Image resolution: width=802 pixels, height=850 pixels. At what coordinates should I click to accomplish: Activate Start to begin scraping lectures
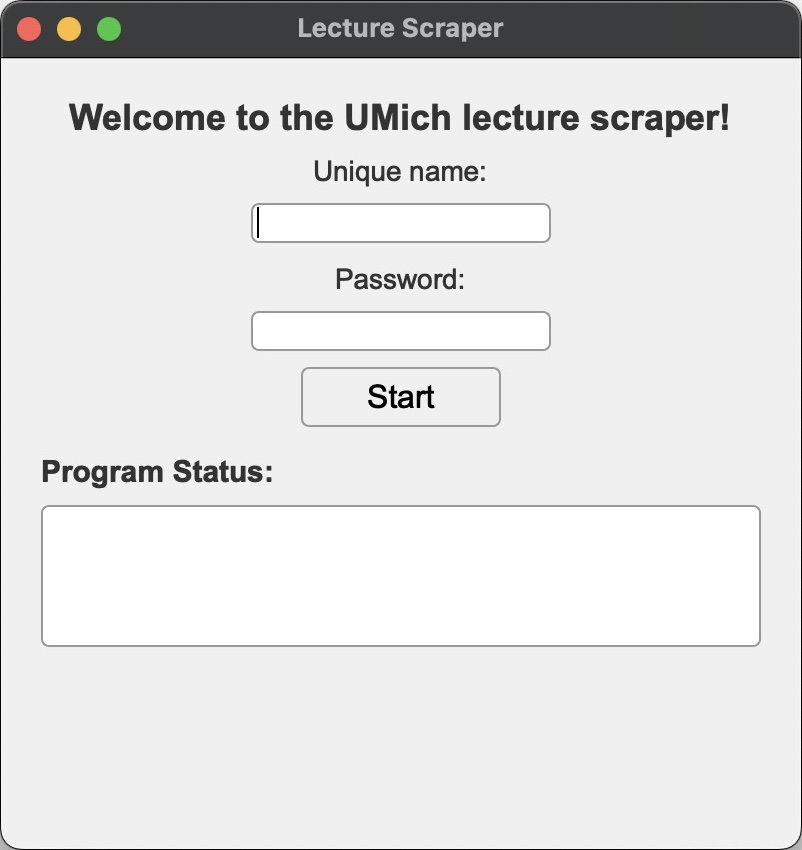[x=400, y=397]
